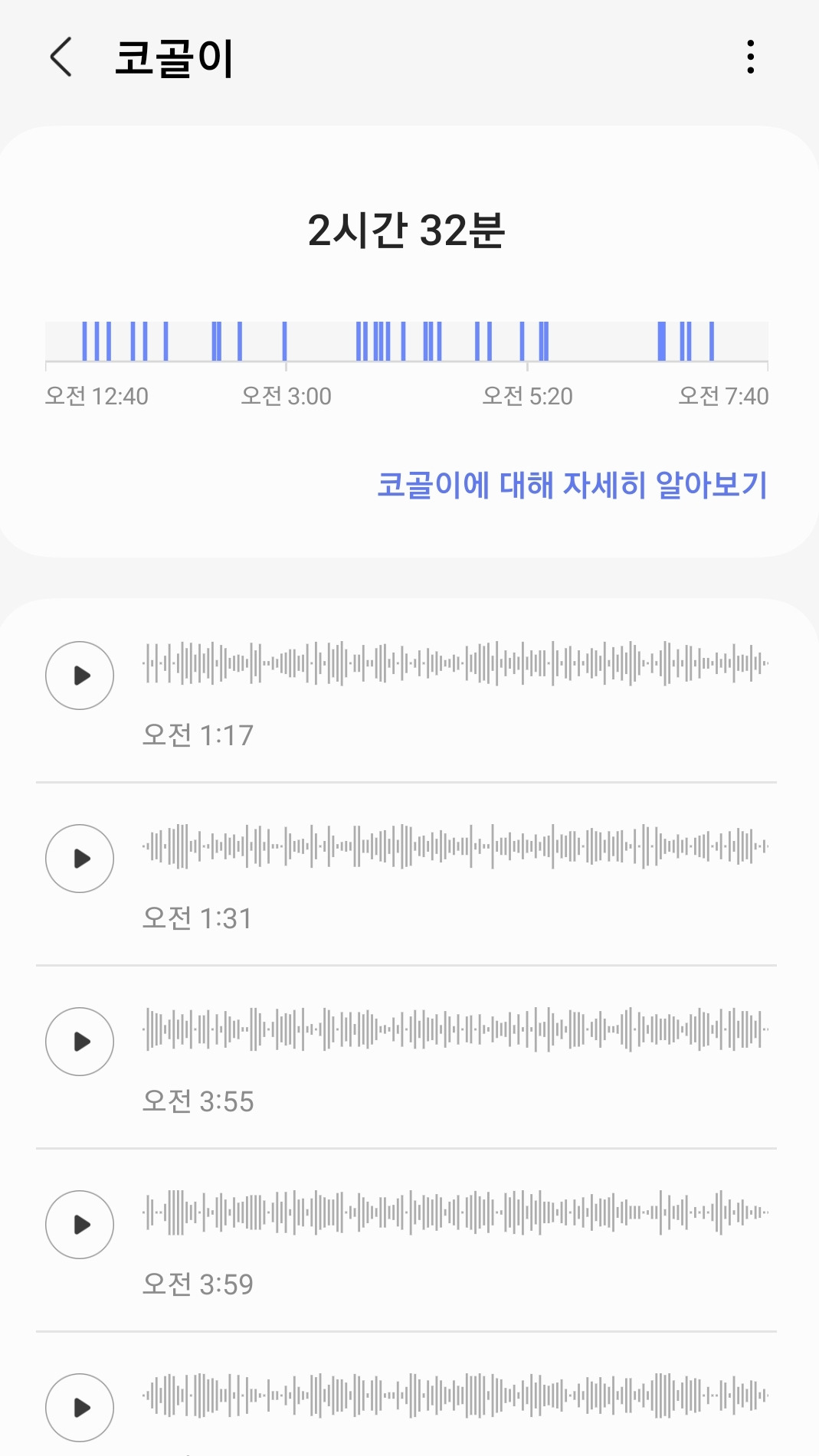This screenshot has height=1456, width=819.
Task: Go back from the 코골이 screen
Action: pyautogui.click(x=61, y=57)
